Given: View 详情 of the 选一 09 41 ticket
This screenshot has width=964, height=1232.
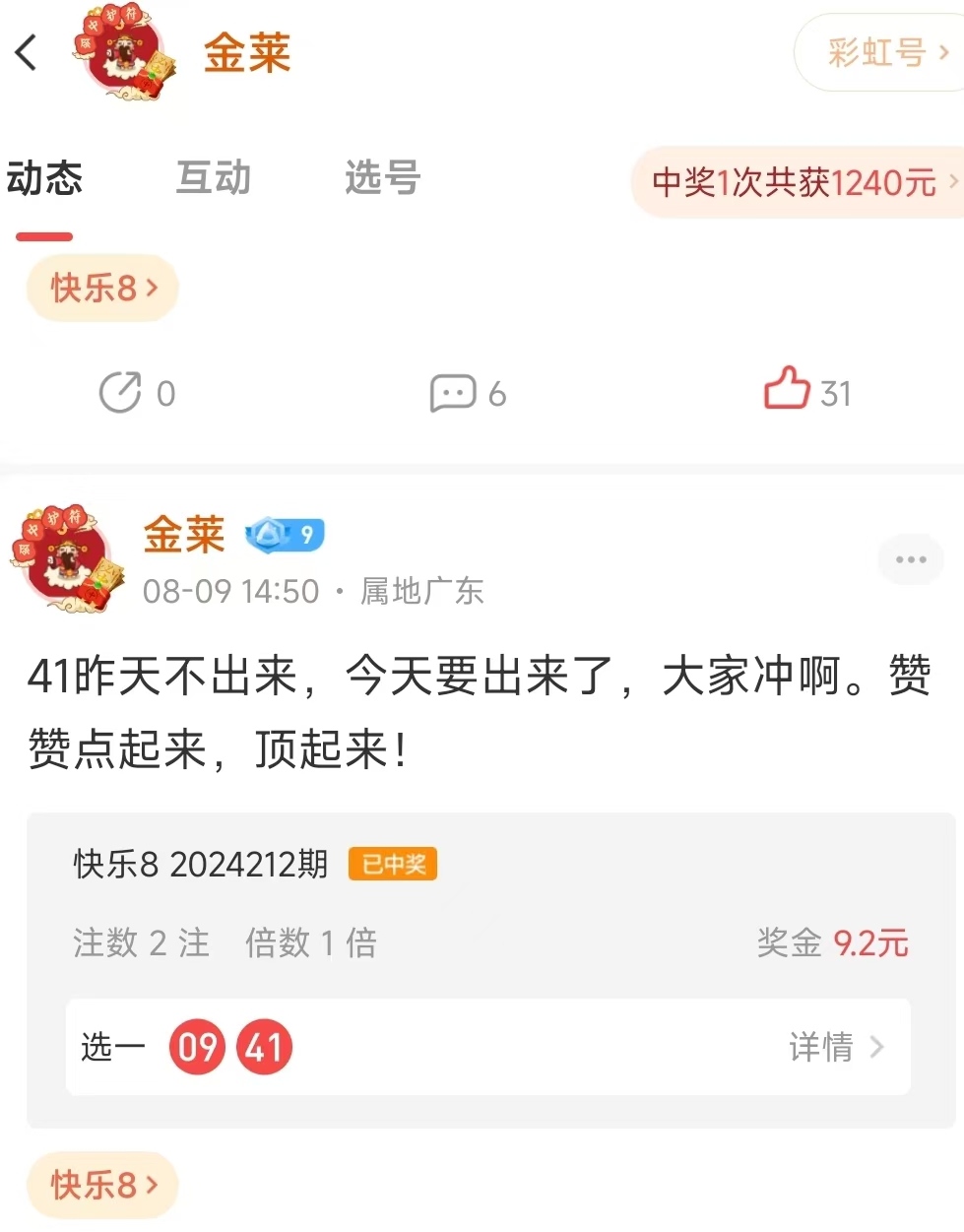Looking at the screenshot, I should click(x=835, y=1047).
